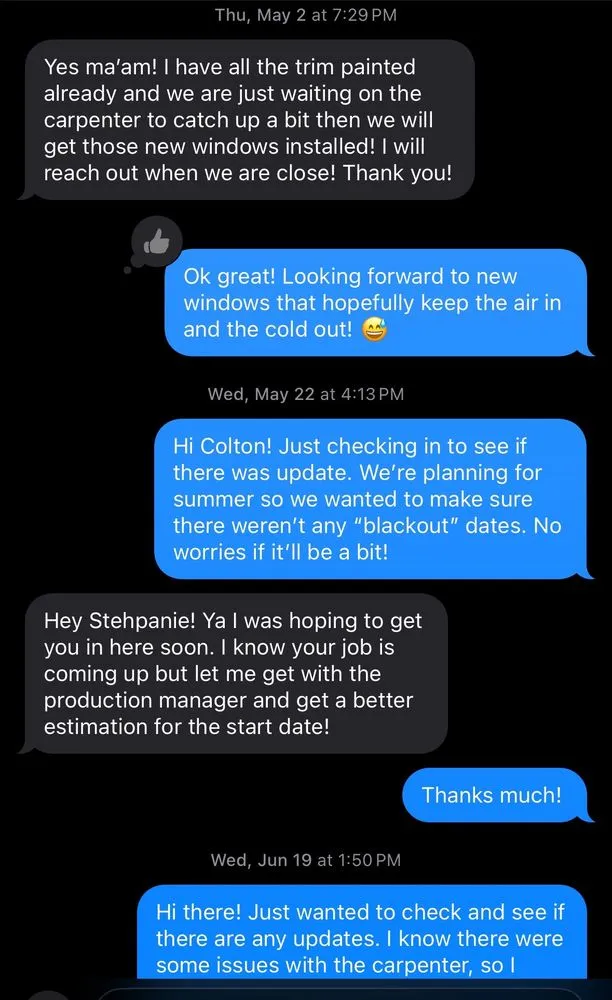612x1000 pixels.
Task: Tap the thumbs-up tapback reaction
Action: click(157, 240)
